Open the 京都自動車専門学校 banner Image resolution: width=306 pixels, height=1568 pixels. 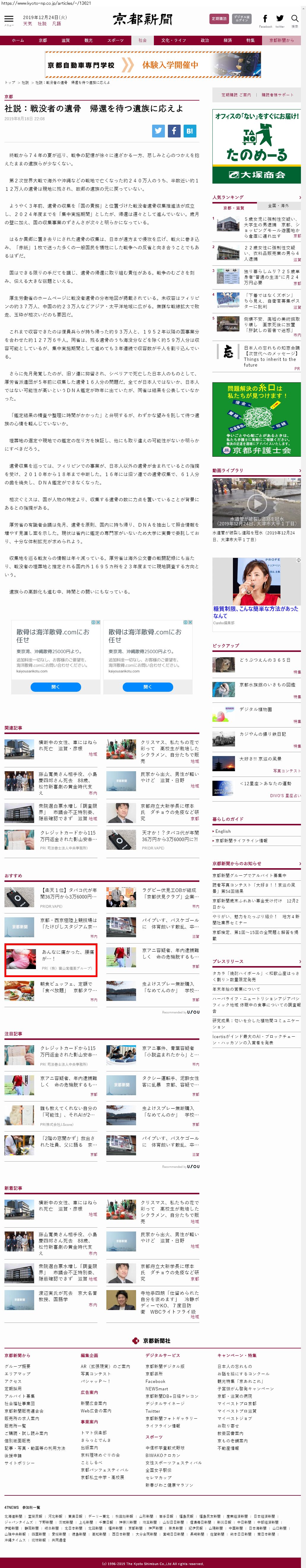coord(153,65)
